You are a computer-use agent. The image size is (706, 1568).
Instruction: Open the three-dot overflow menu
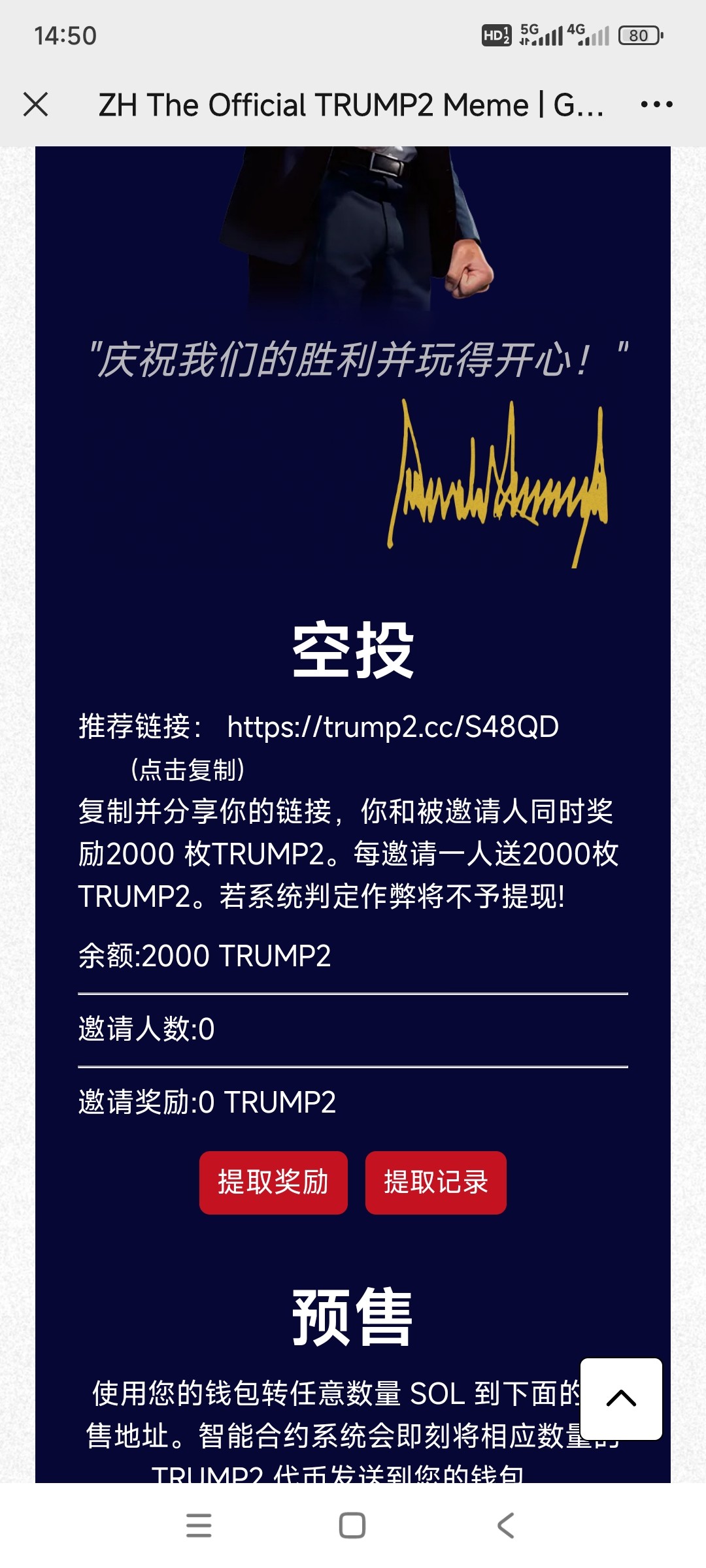[656, 105]
